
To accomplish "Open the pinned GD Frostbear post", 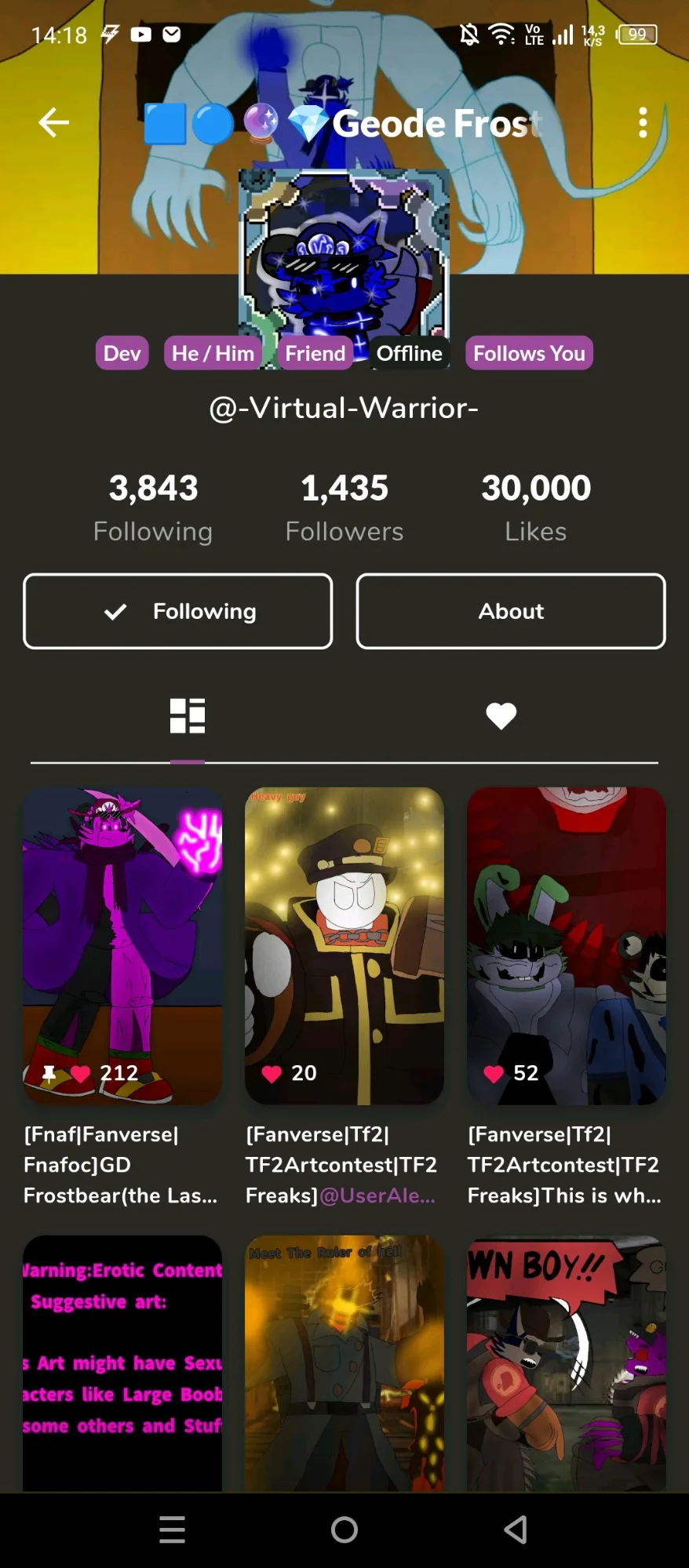I will [x=122, y=945].
